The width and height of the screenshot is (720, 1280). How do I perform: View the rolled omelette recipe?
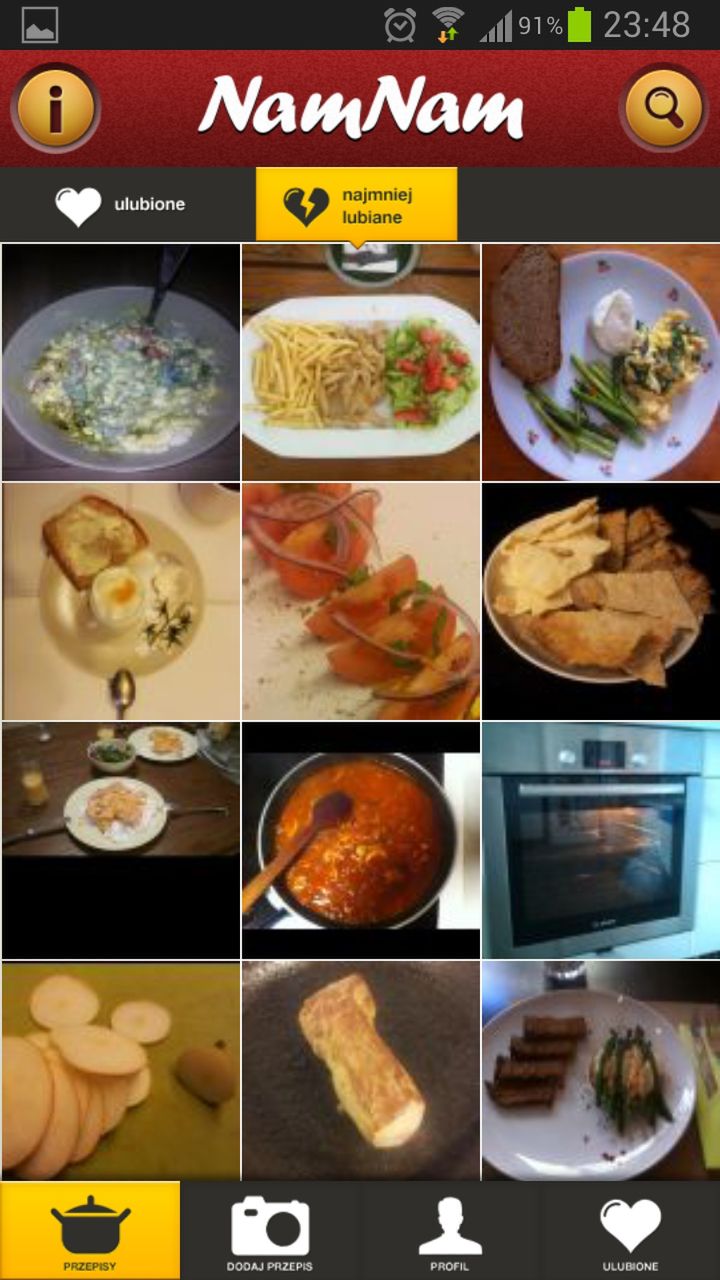pos(361,1070)
